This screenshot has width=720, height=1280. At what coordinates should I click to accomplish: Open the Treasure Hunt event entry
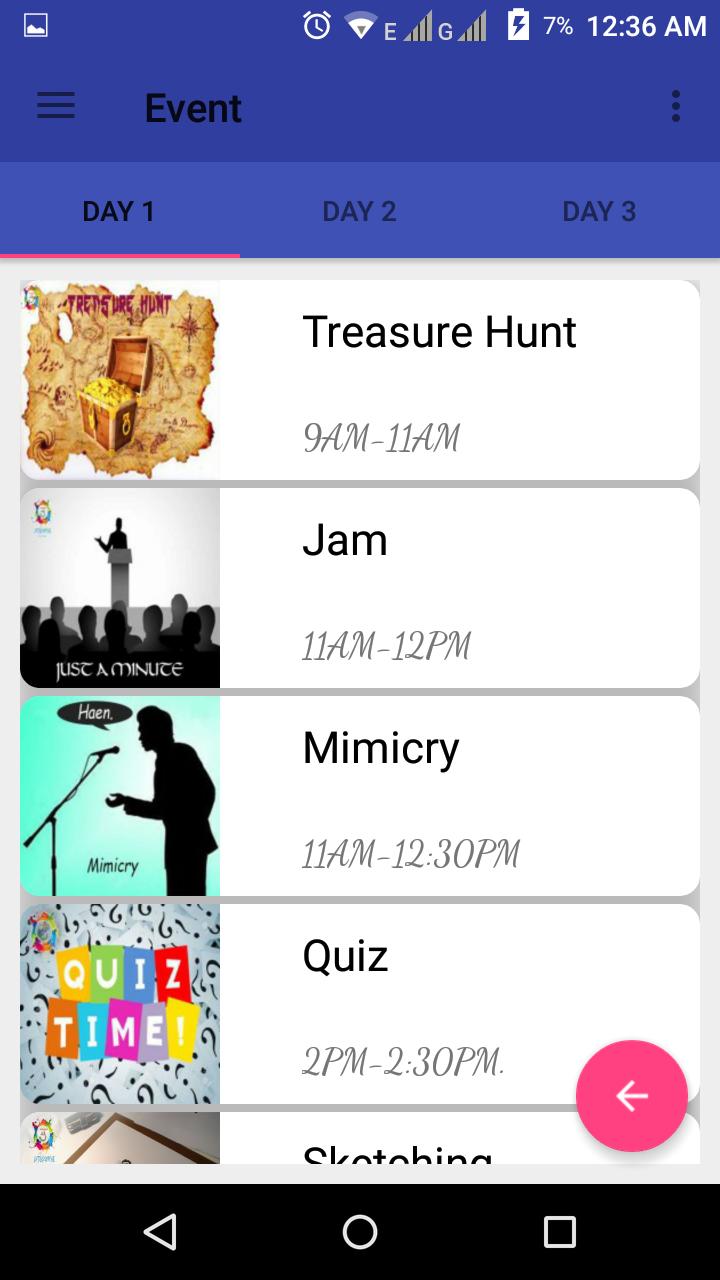click(440, 380)
